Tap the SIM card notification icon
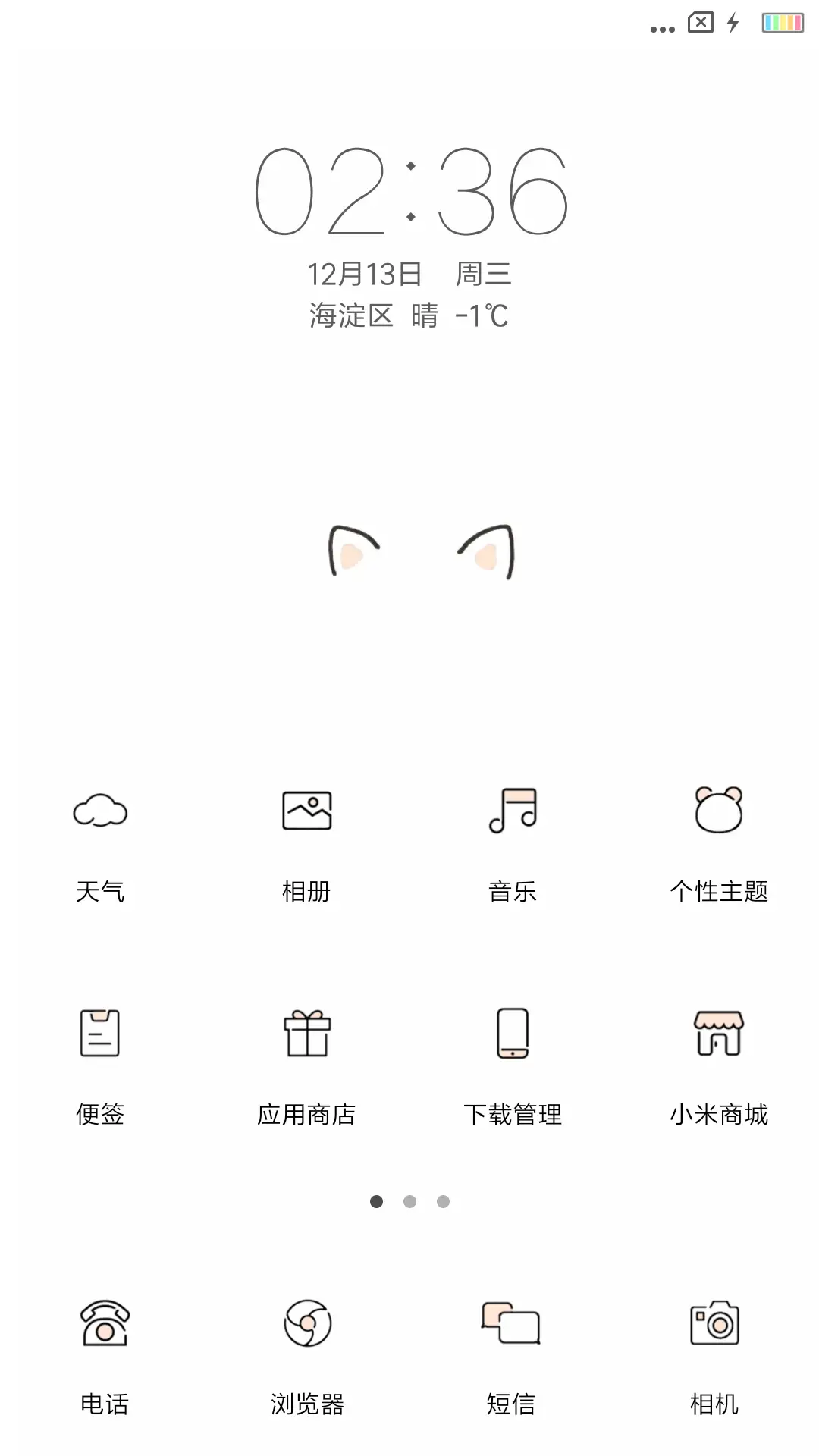Screen dimensions: 819x1456 coord(699,23)
